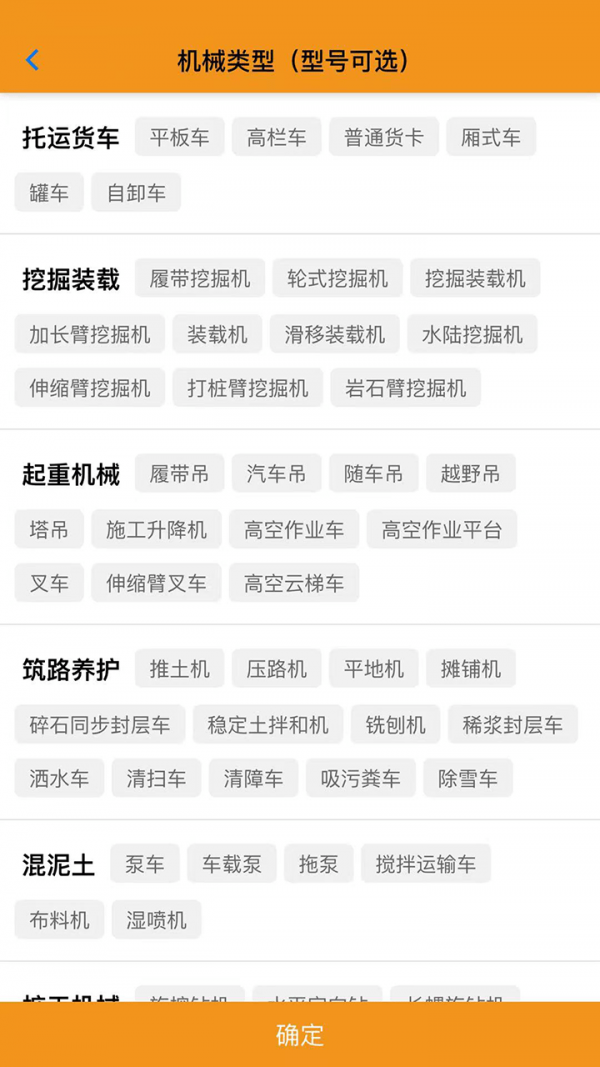Choose 高空作业平台 option
The image size is (600, 1067).
tap(441, 529)
